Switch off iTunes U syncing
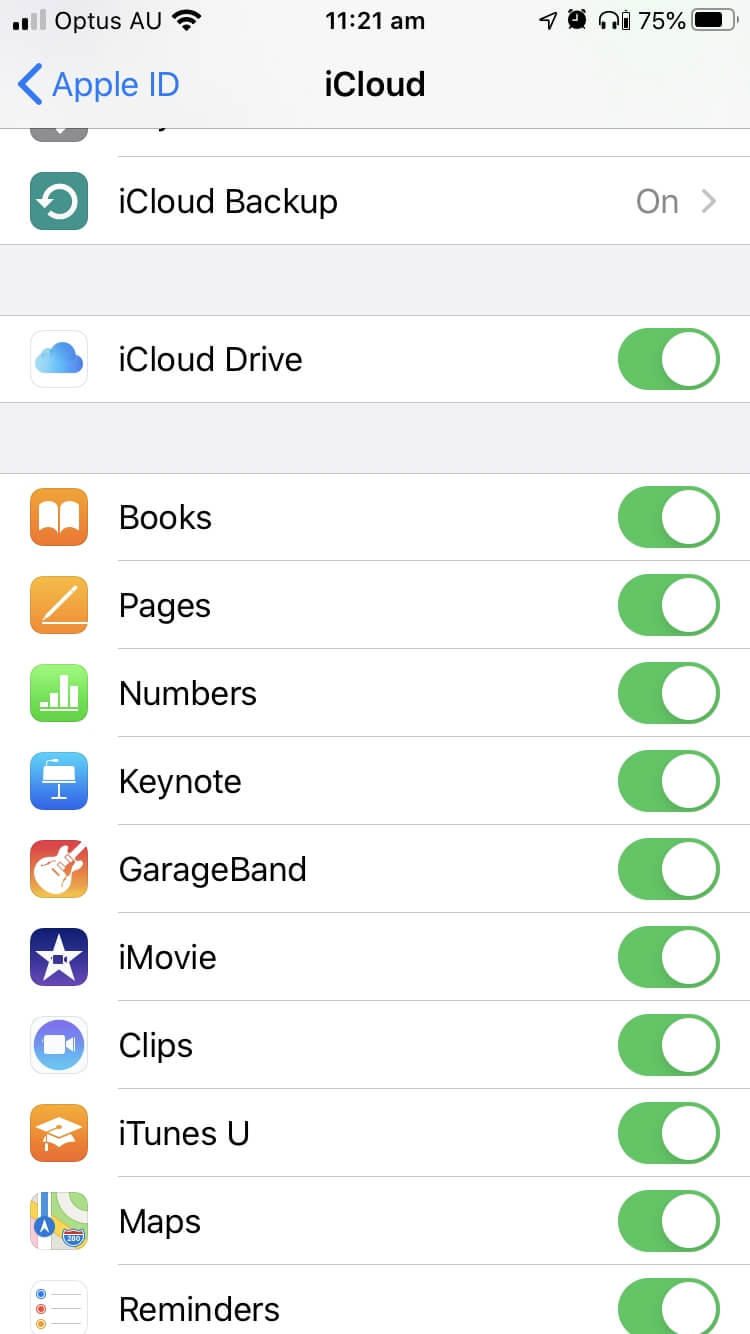This screenshot has height=1334, width=750. click(668, 1134)
